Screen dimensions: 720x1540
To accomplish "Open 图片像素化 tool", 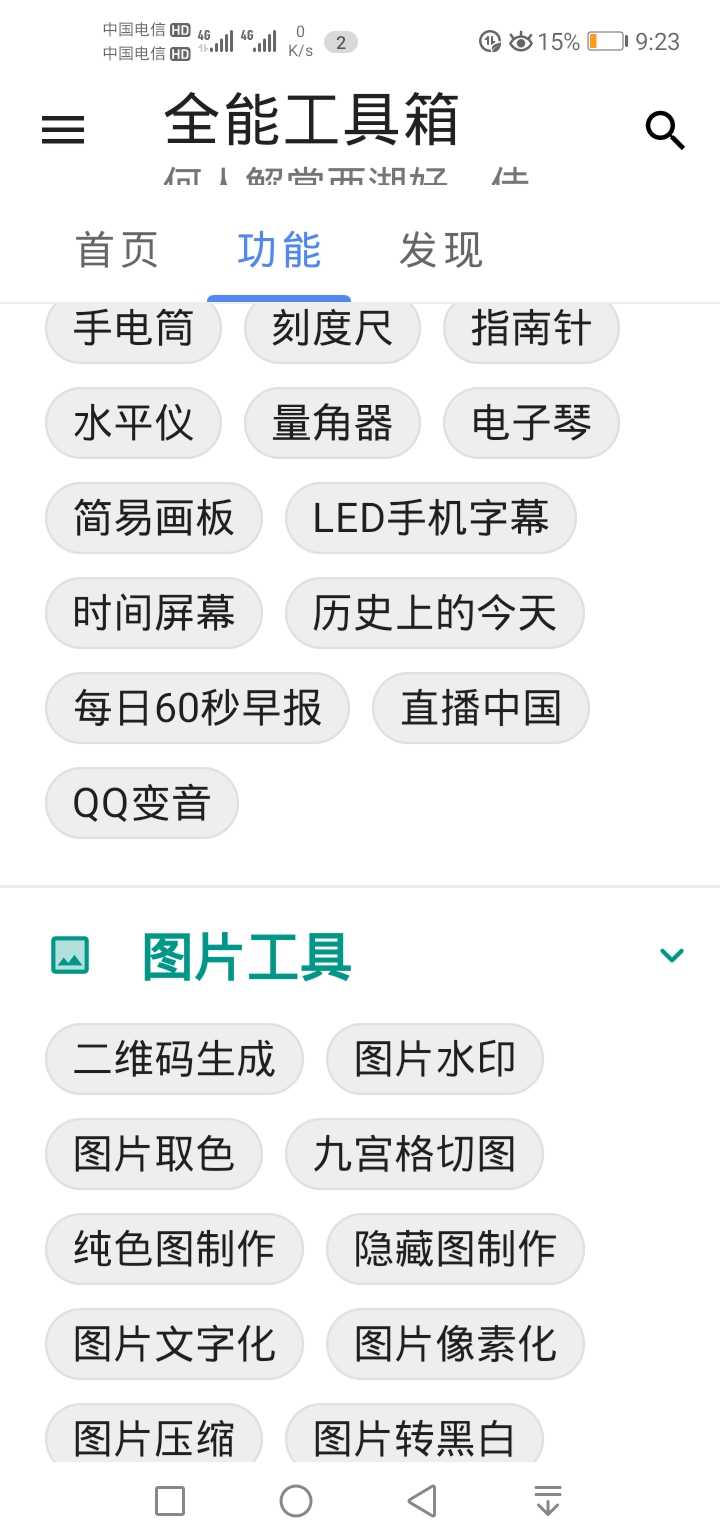I will click(455, 1345).
